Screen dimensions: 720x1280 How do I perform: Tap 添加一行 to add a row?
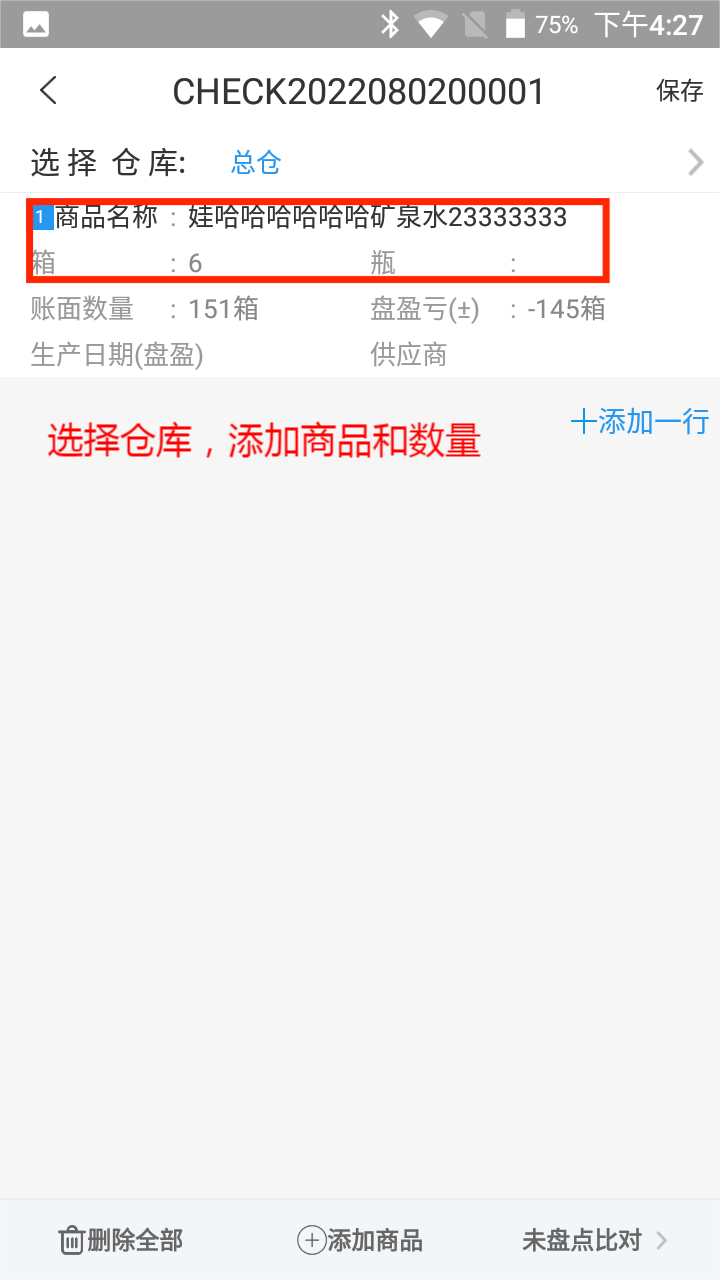640,421
